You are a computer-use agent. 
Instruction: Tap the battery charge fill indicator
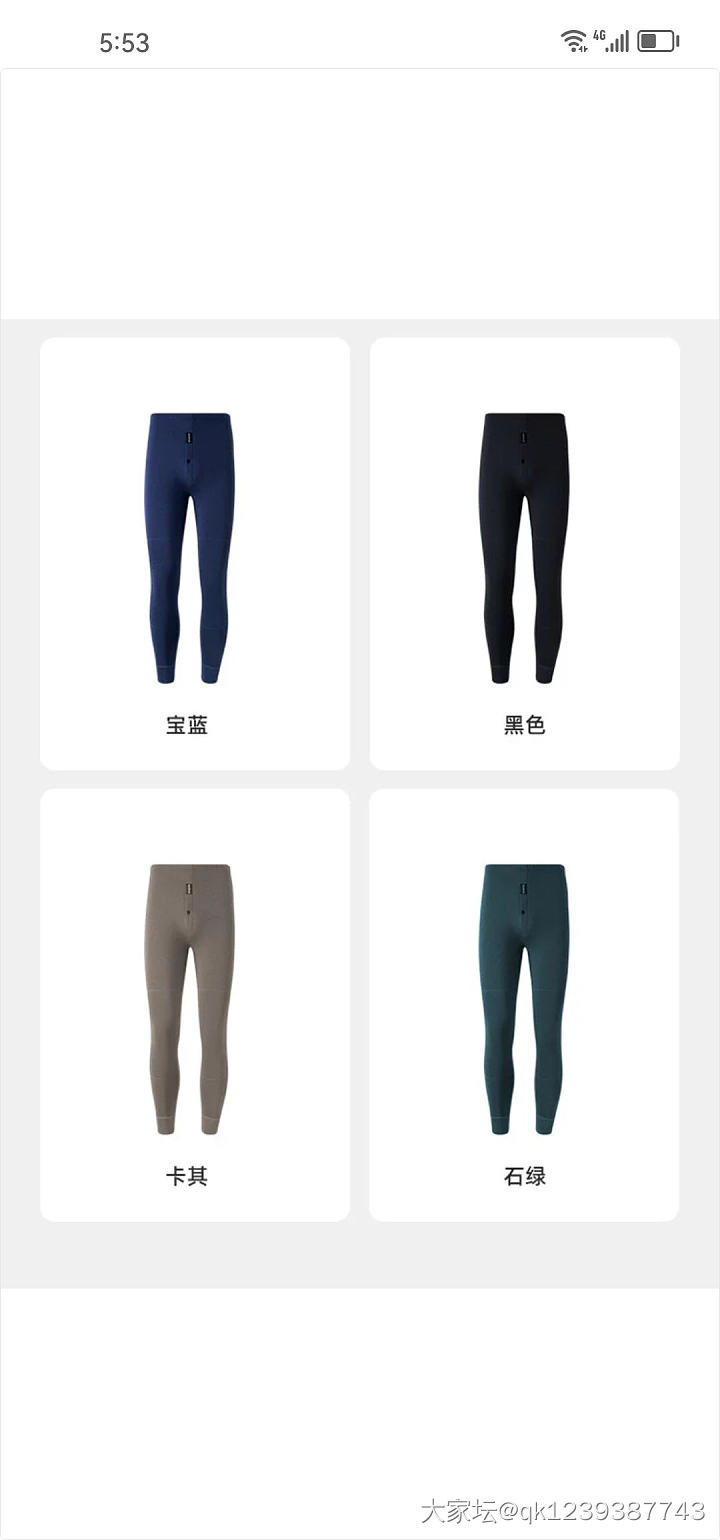tap(648, 40)
